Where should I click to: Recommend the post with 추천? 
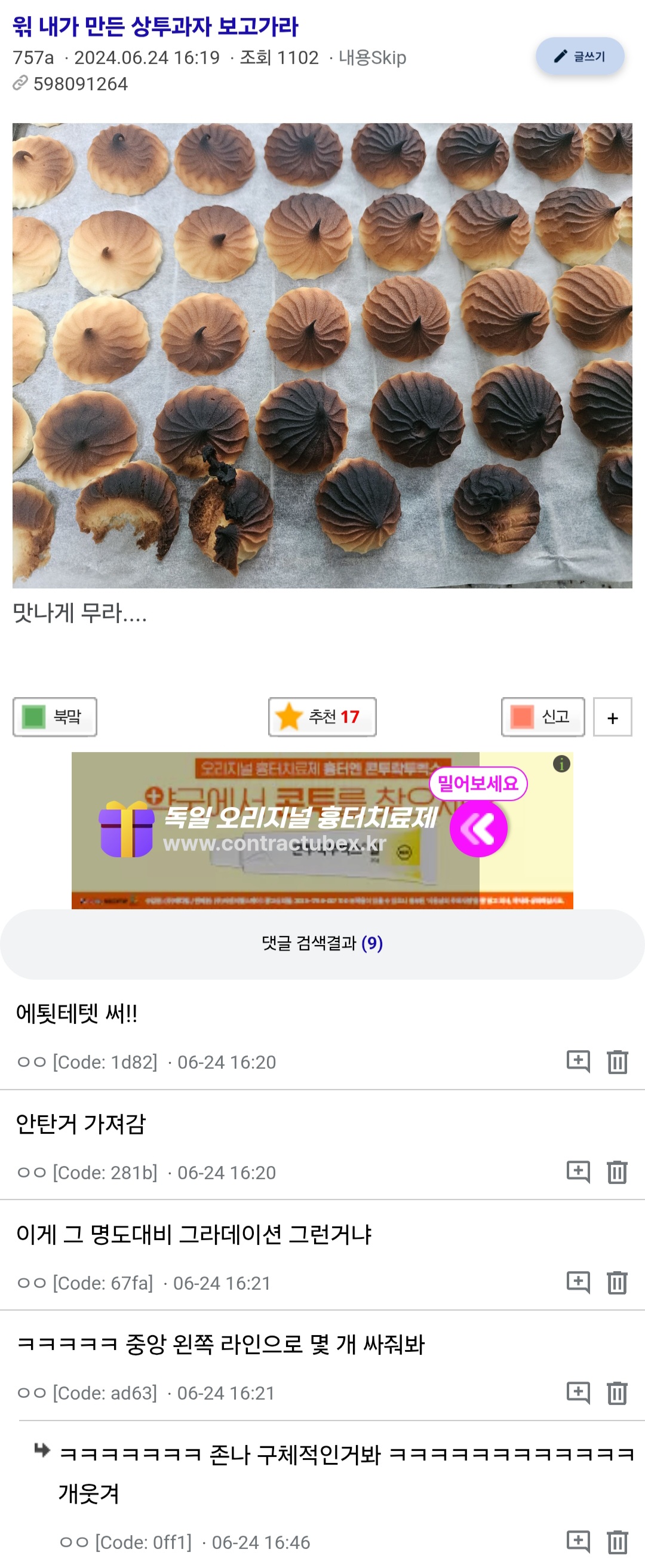point(322,716)
